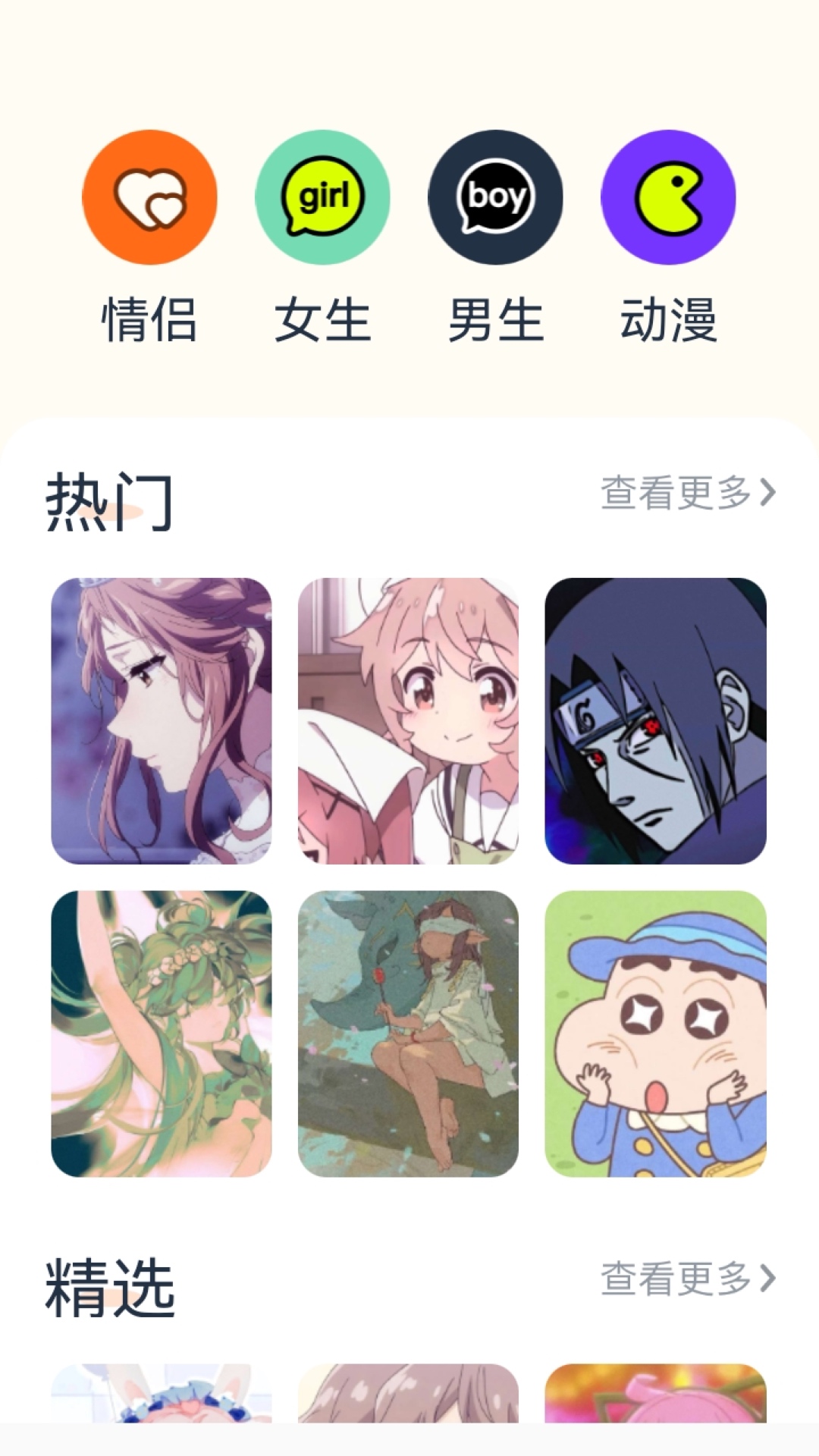Click 查看更多 beside 精选
This screenshot has height=1456, width=819.
(675, 1274)
